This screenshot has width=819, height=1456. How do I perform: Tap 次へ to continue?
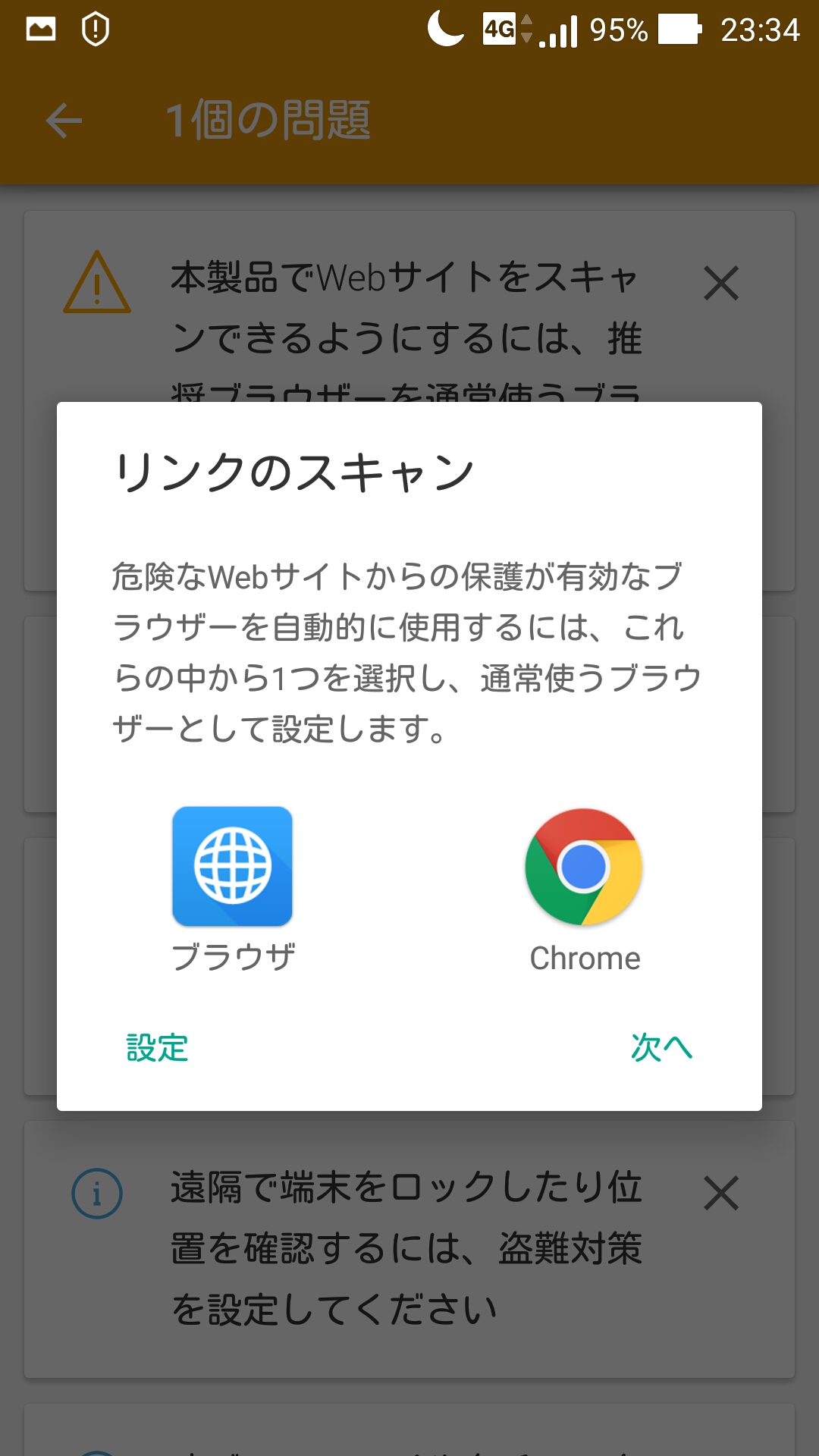pos(661,1047)
